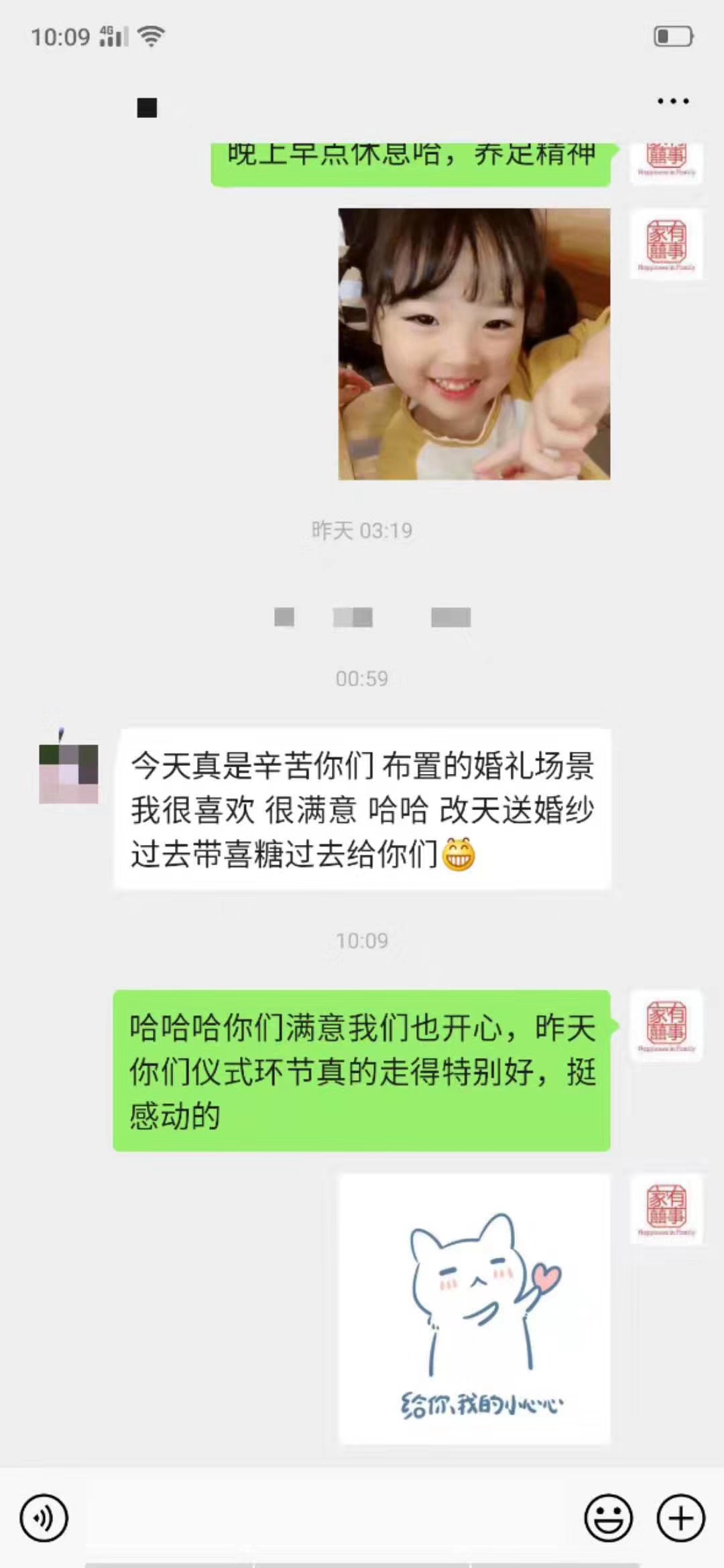Tap the message text input field
Screen dimensions: 724x1568
[325, 1518]
